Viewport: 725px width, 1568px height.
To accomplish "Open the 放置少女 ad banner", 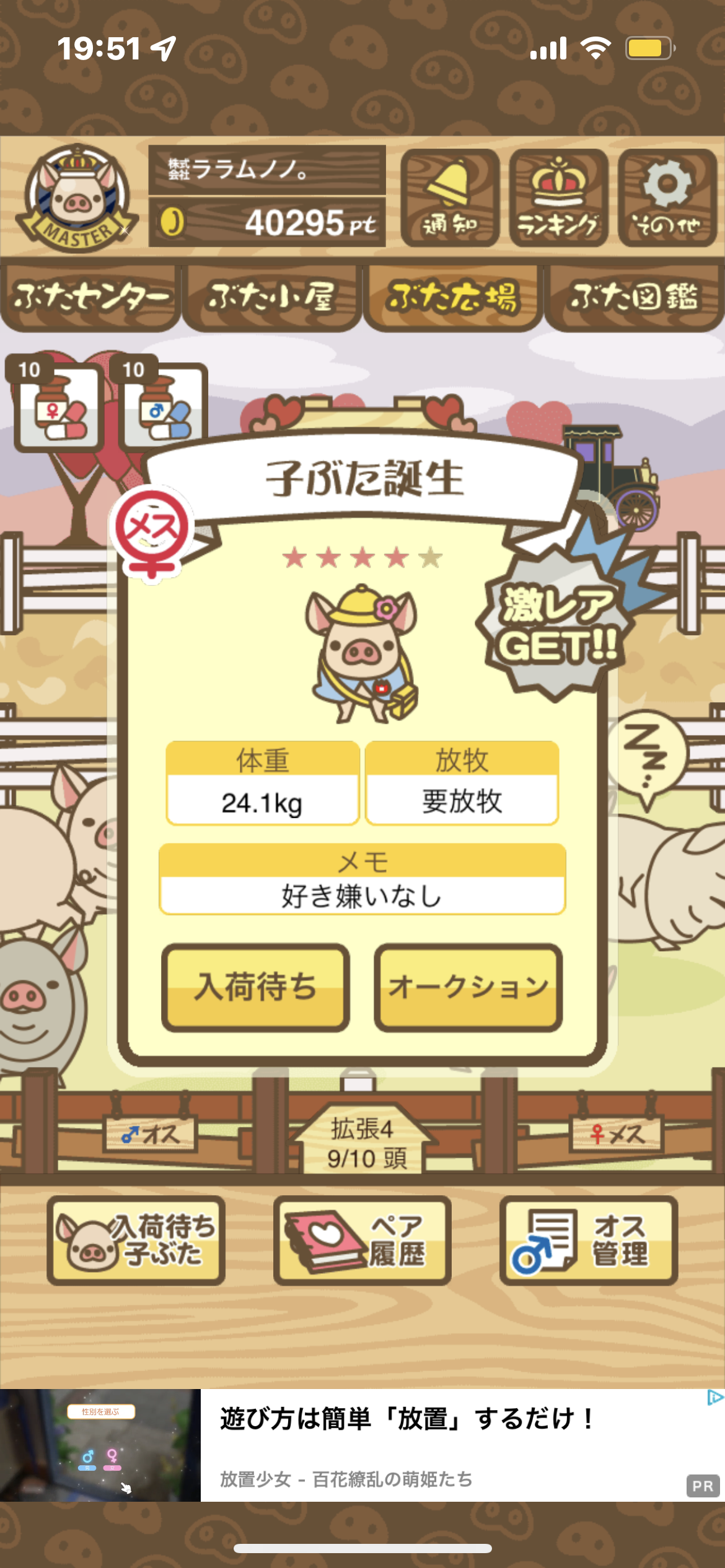I will (x=362, y=1445).
